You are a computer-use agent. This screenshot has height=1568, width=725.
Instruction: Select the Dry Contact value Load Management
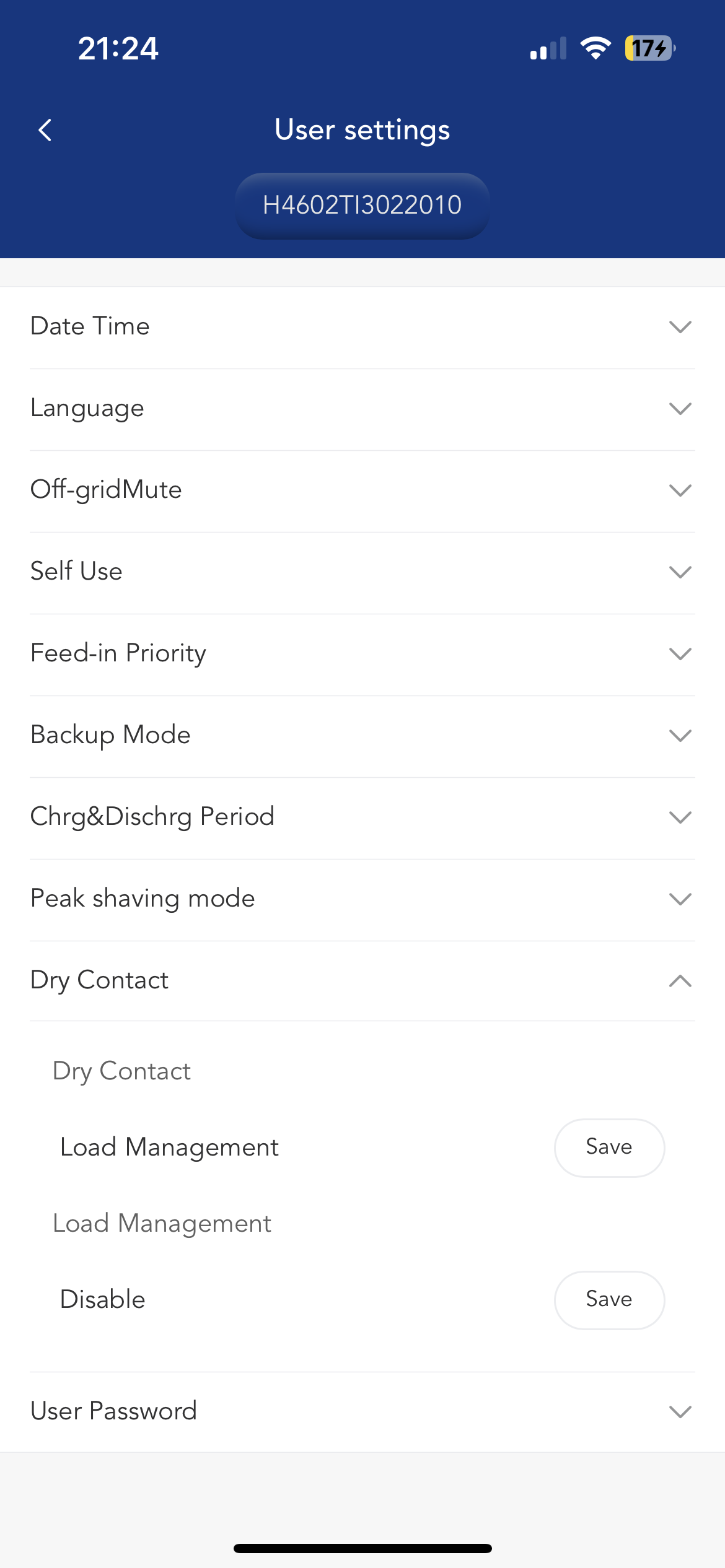pos(169,1148)
